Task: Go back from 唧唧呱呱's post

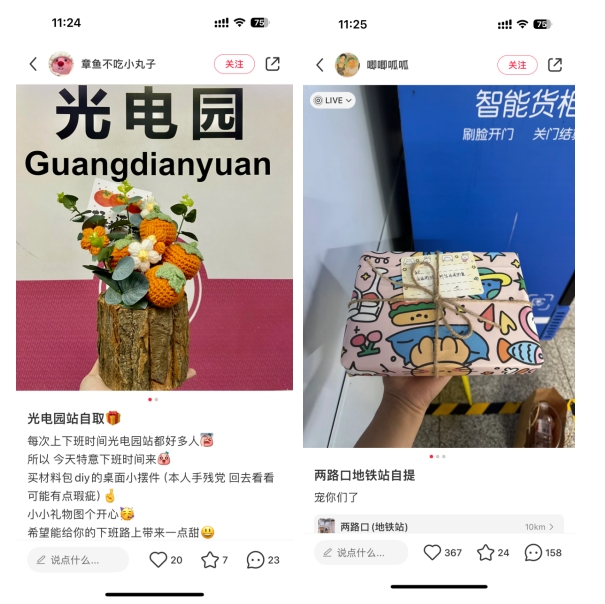Action: (320, 65)
